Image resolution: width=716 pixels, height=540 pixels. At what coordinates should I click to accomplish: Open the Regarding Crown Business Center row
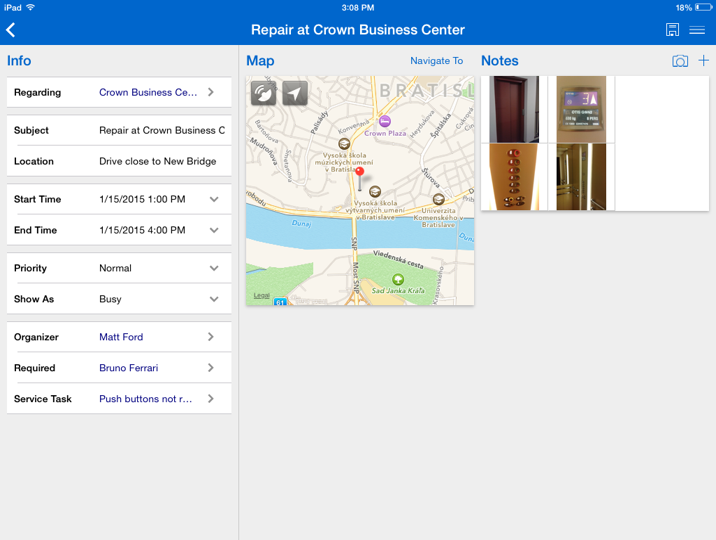[x=119, y=92]
